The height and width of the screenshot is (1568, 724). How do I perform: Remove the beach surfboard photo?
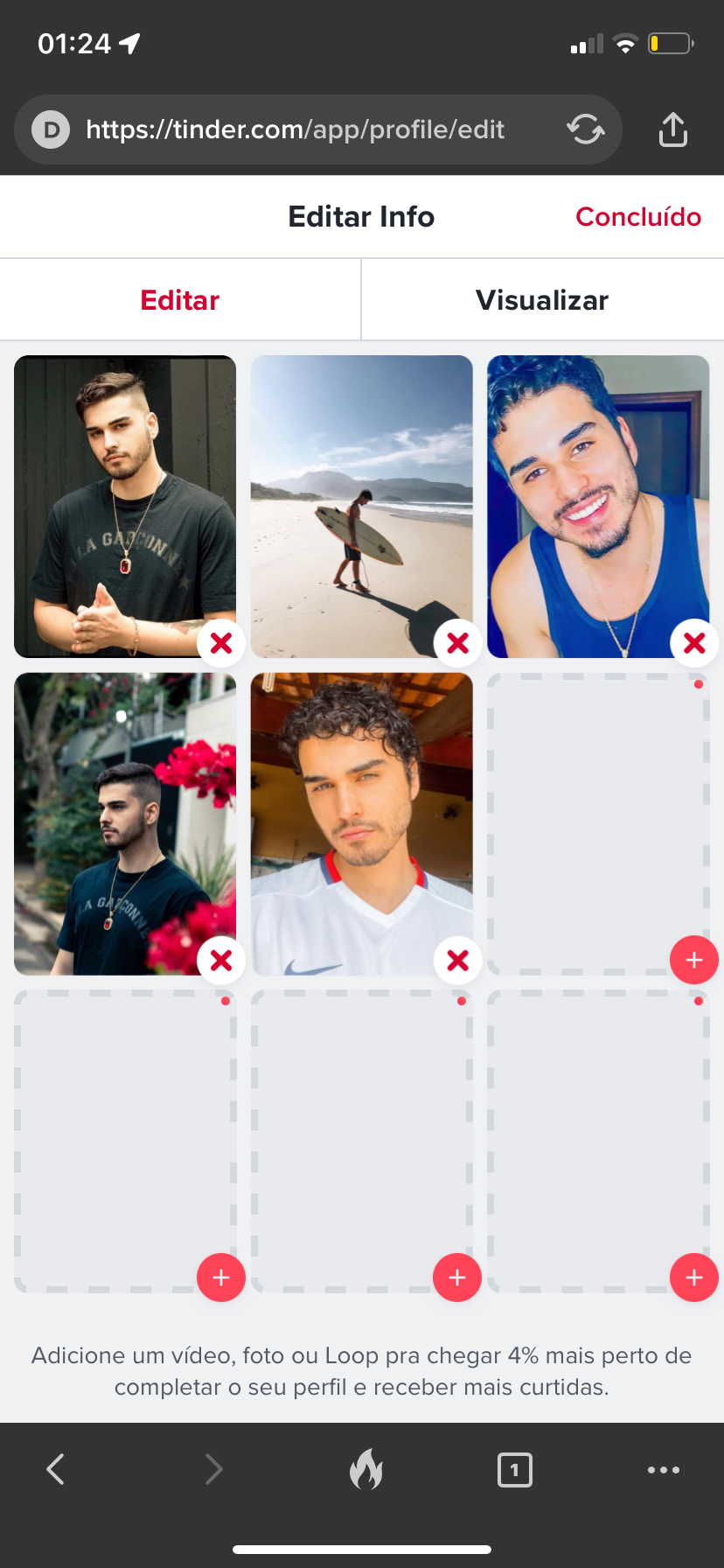pyautogui.click(x=457, y=644)
